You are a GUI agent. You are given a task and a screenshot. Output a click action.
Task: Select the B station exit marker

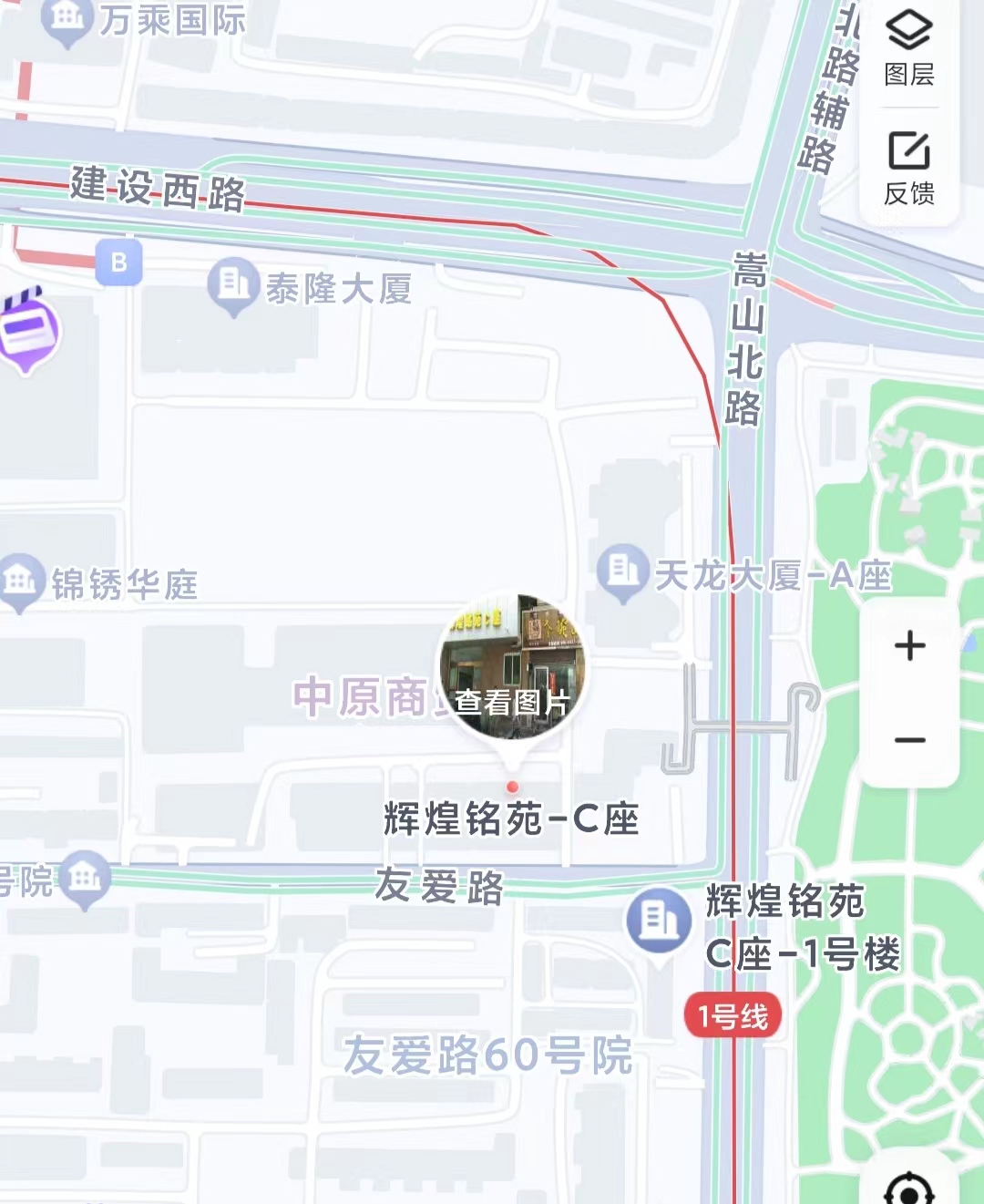(119, 262)
